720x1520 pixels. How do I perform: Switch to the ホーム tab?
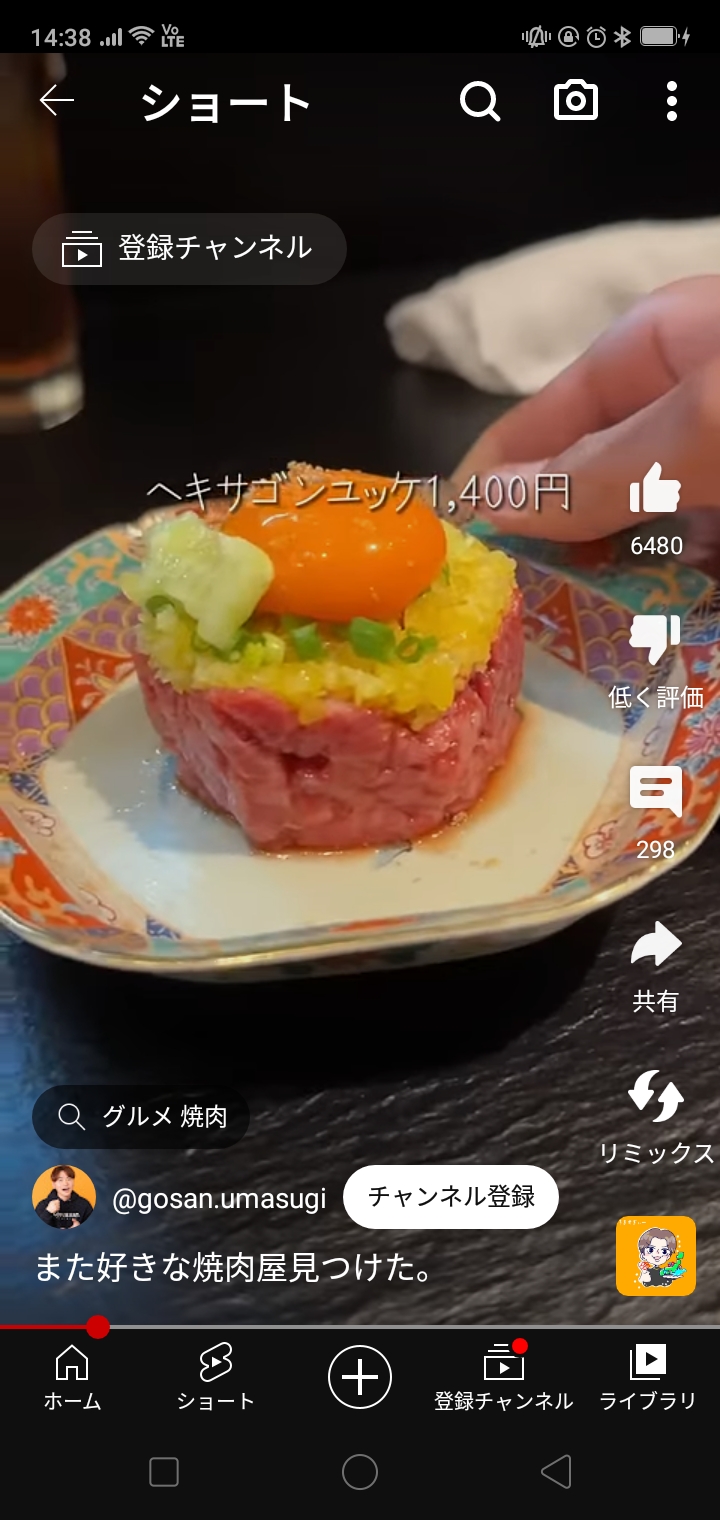coord(72,1378)
